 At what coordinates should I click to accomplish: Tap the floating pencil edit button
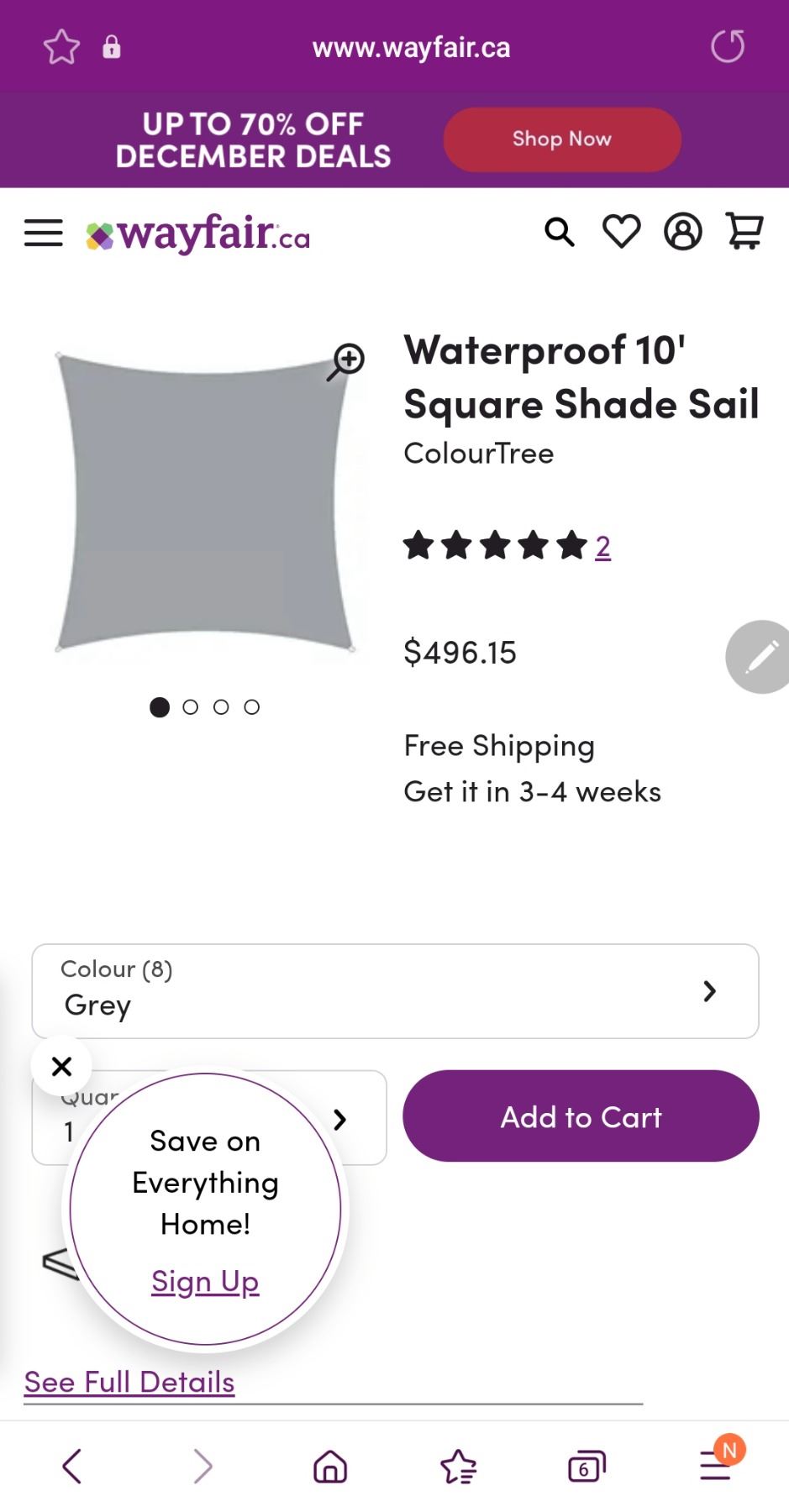coord(760,657)
